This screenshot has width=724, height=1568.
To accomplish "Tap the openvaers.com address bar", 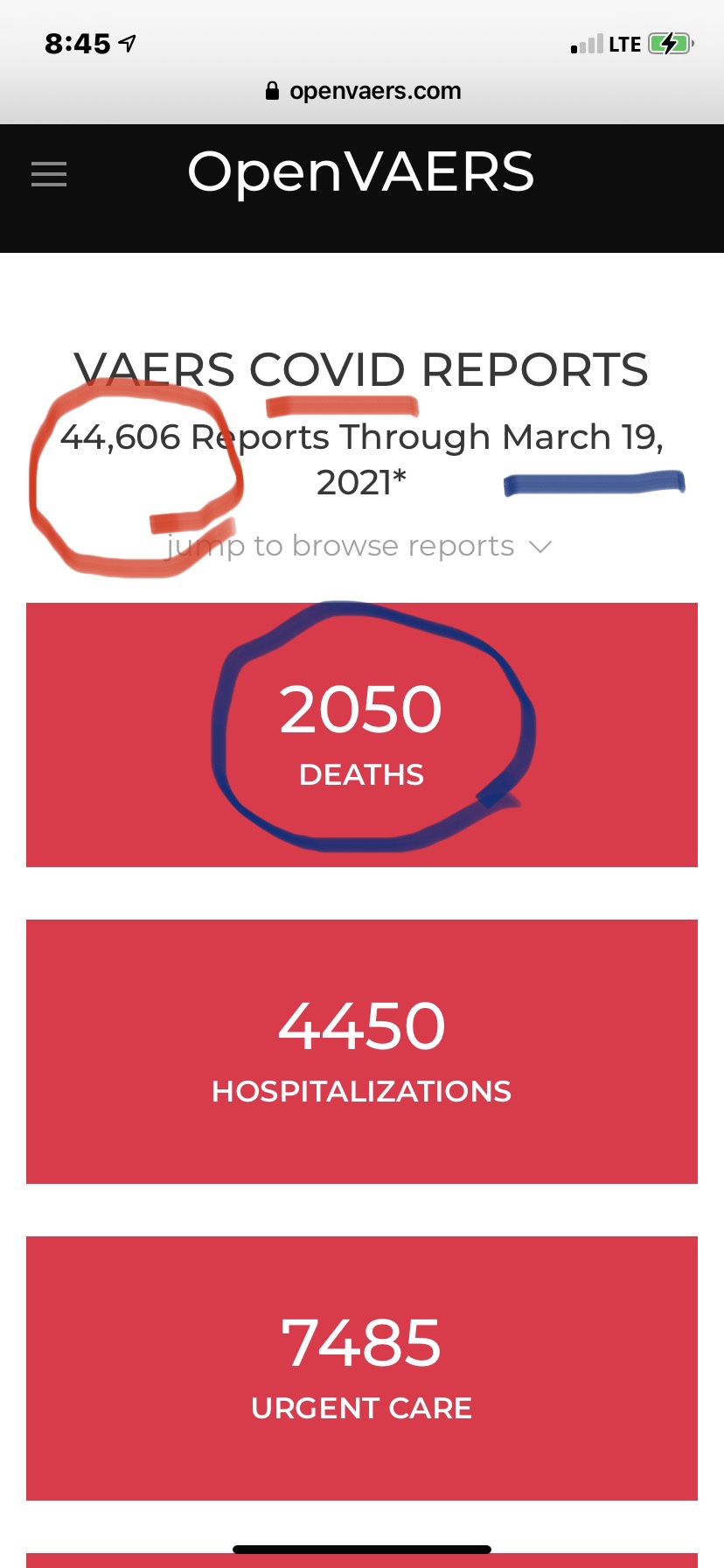I will [362, 91].
